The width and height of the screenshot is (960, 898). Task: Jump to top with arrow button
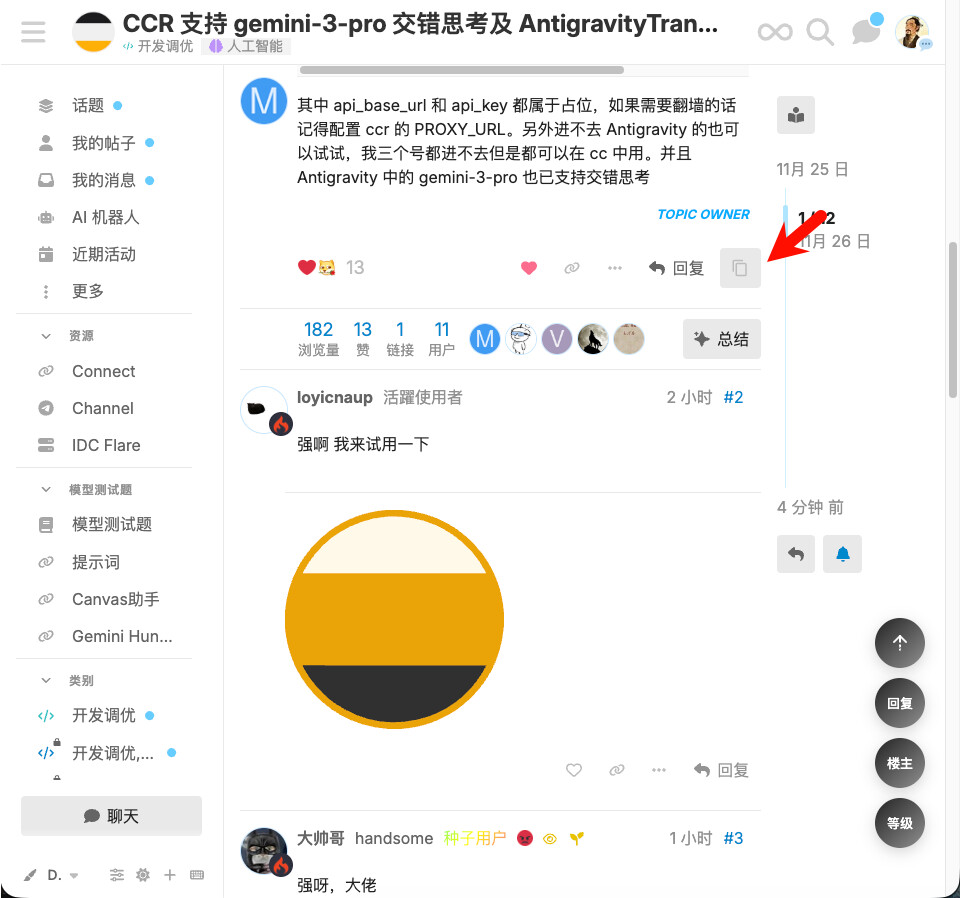coord(899,643)
